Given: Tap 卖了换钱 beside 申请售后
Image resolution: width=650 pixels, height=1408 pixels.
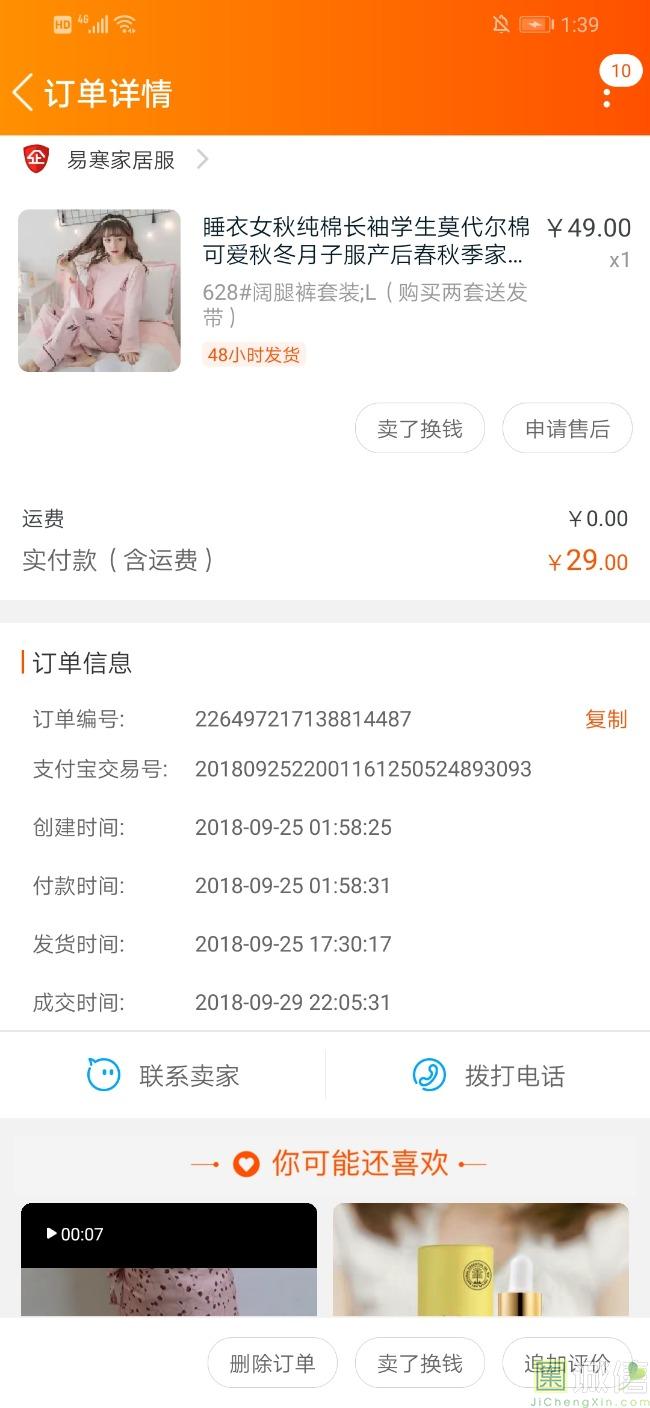Looking at the screenshot, I should point(420,429).
